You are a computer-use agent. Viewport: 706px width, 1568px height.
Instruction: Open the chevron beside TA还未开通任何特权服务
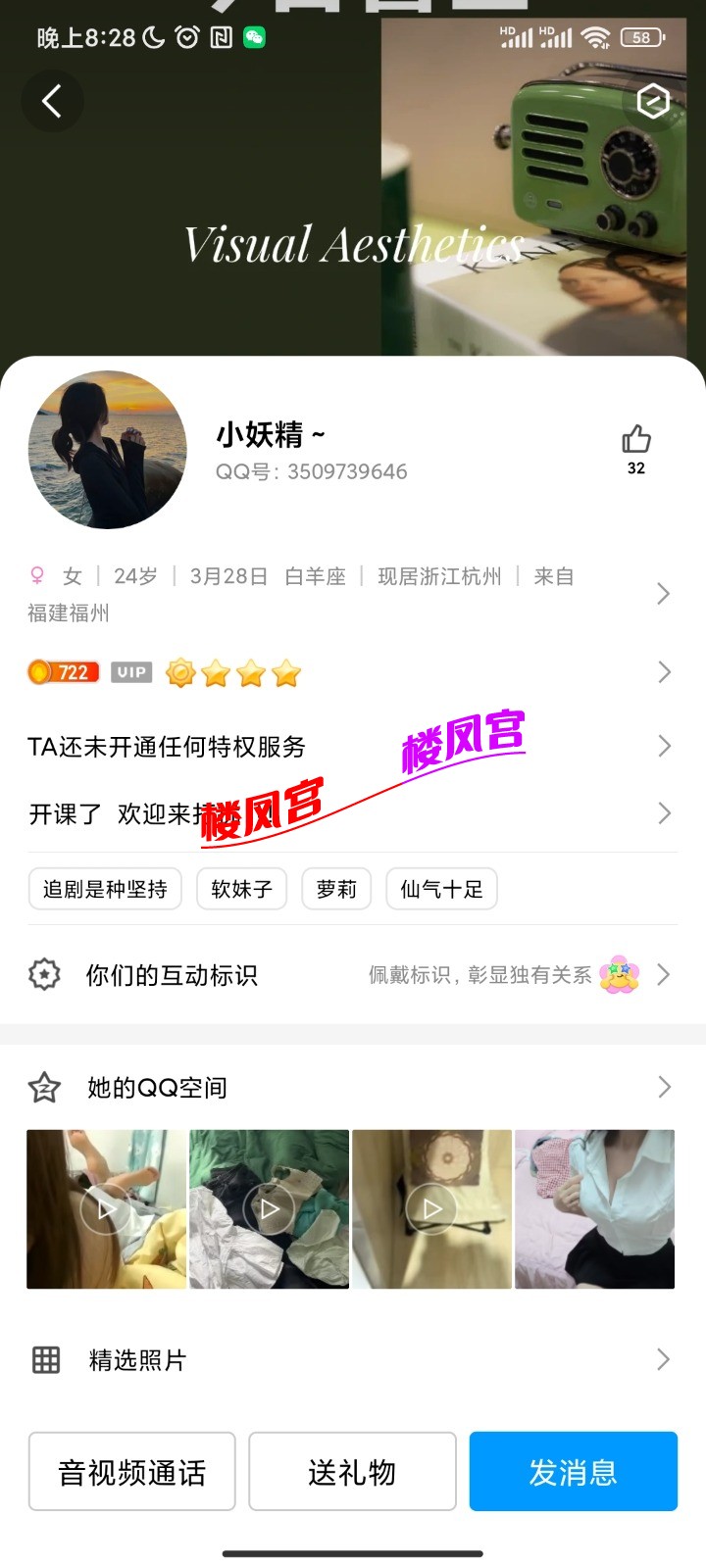(x=664, y=746)
